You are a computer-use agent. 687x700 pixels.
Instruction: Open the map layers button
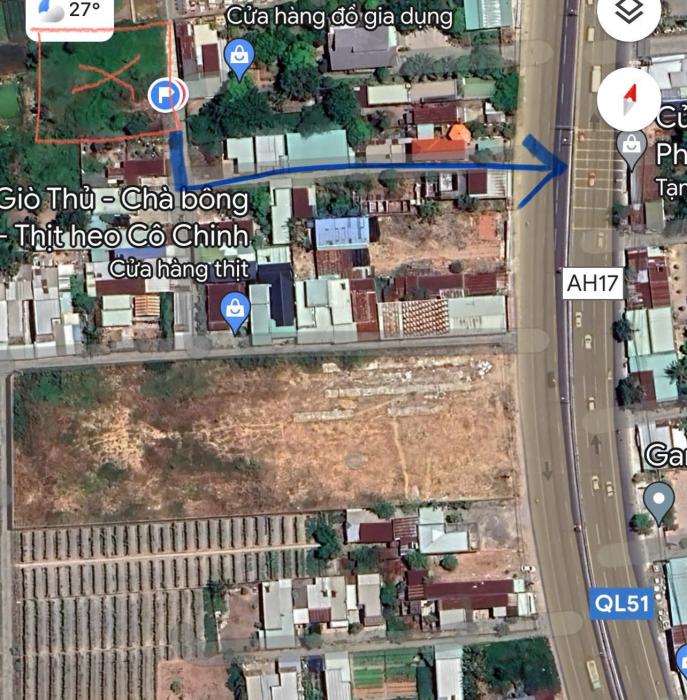point(628,13)
